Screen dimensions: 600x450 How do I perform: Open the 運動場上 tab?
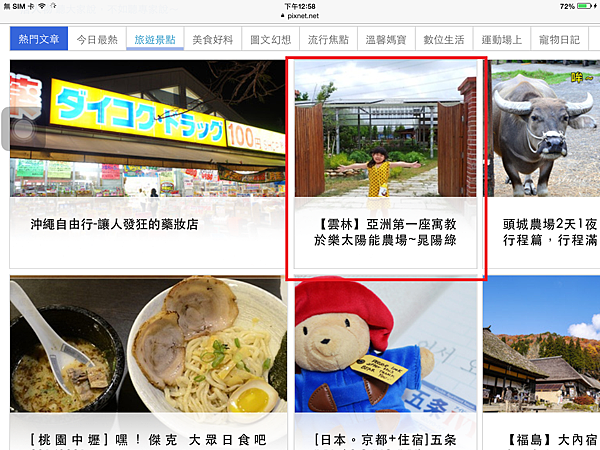500,39
